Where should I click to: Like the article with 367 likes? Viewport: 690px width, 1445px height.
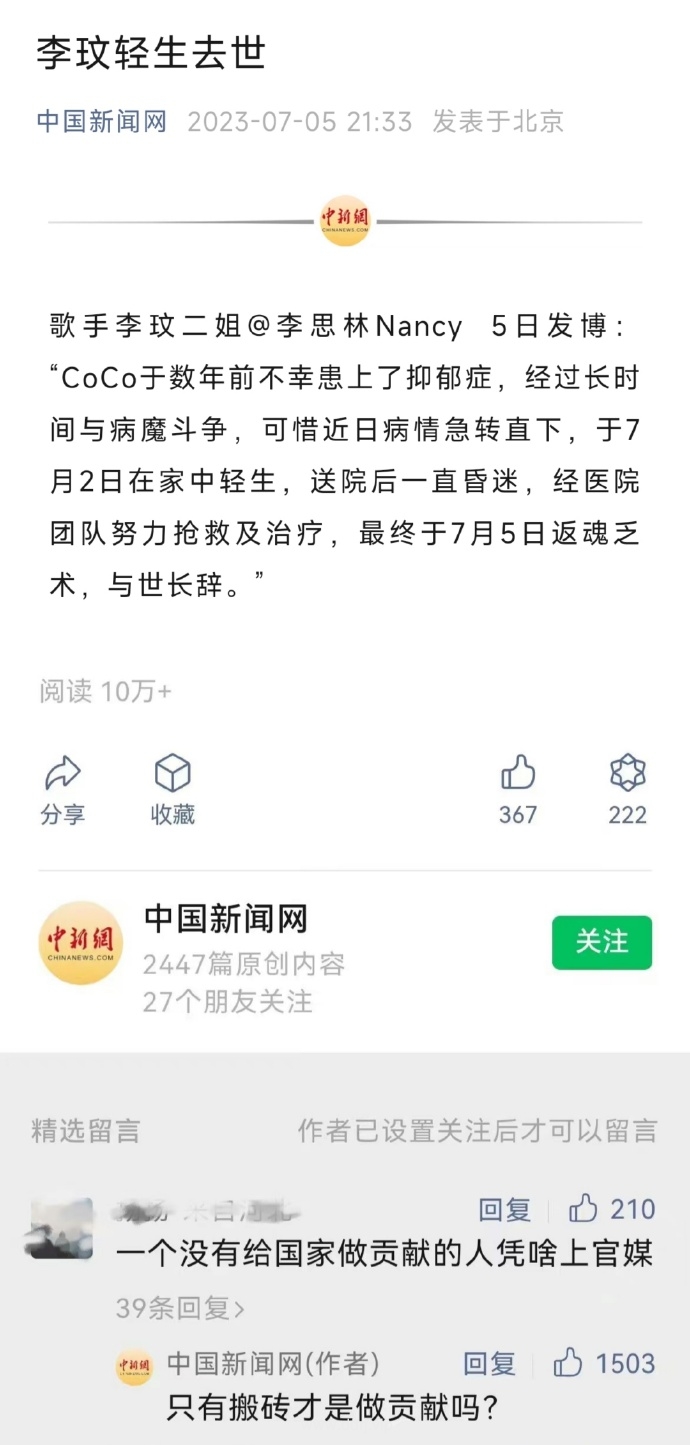pos(518,790)
